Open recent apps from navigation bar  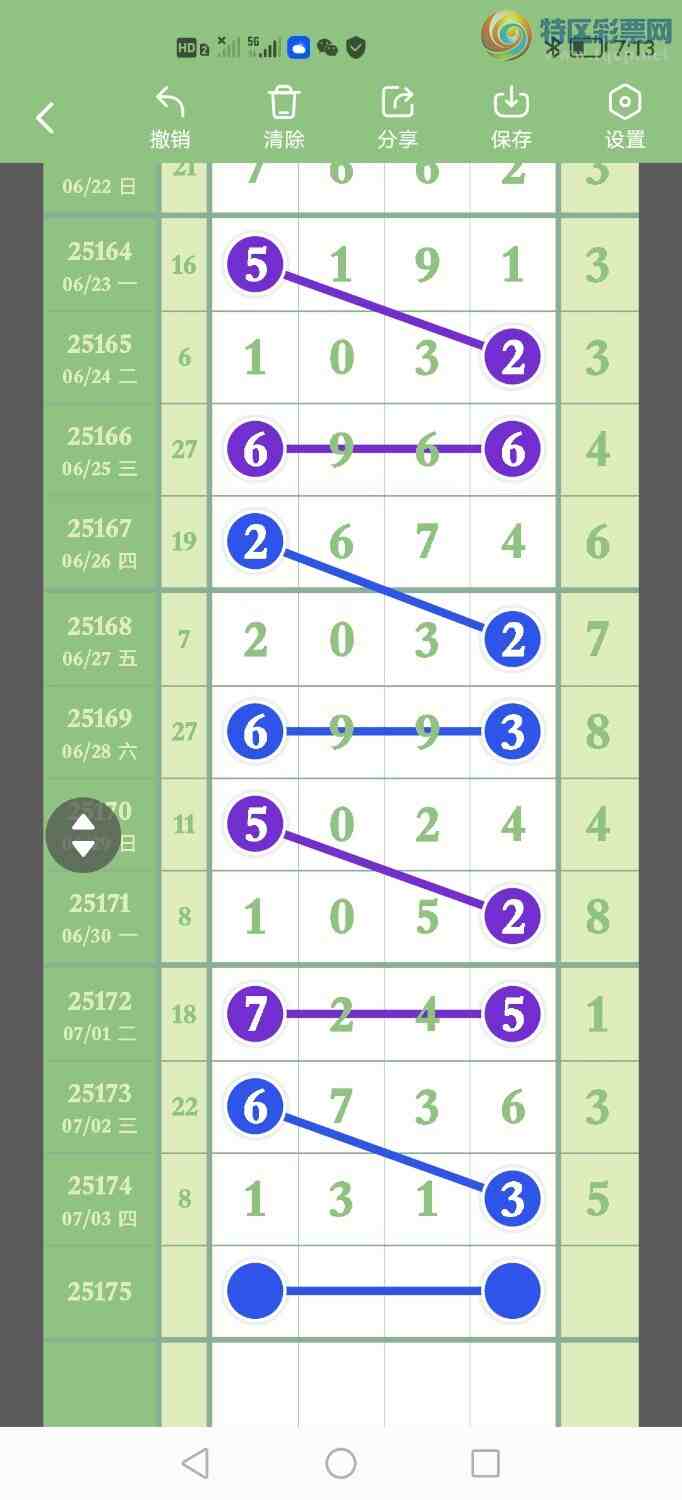coord(485,1463)
